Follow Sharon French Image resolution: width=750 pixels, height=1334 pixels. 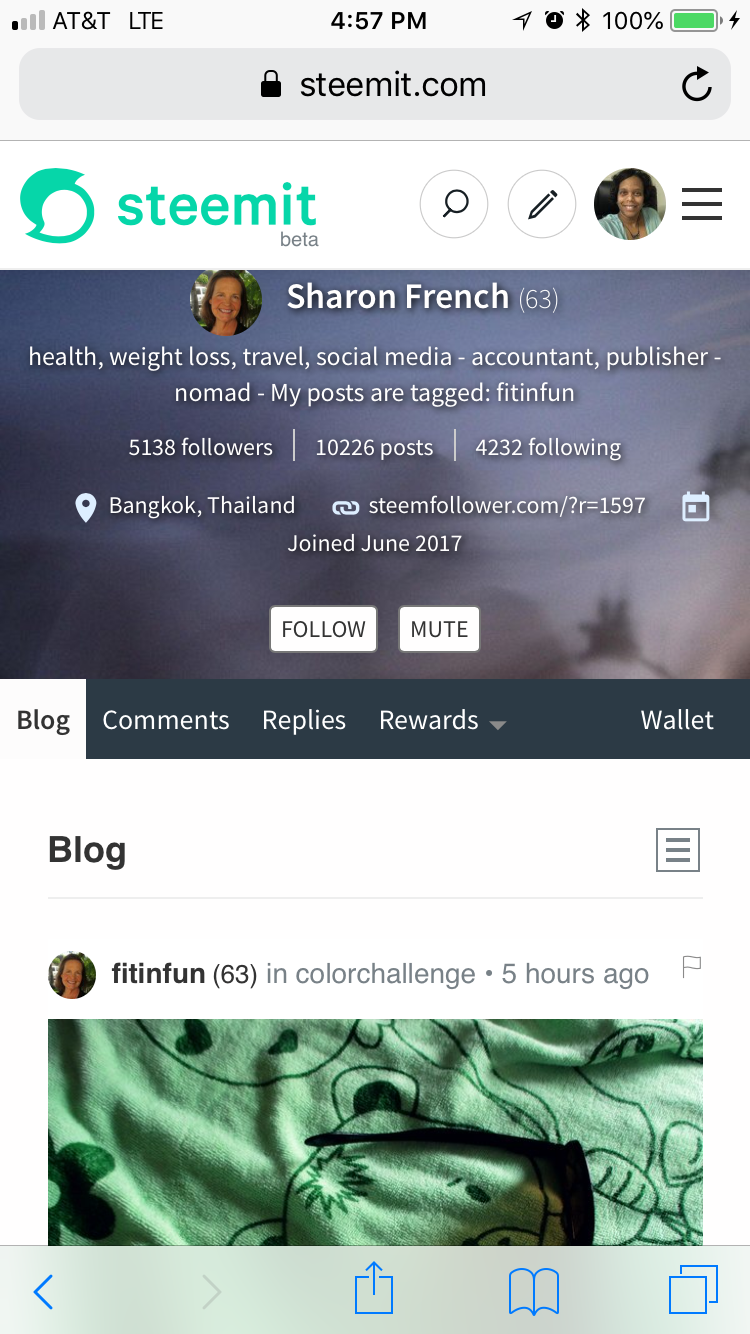(x=323, y=629)
